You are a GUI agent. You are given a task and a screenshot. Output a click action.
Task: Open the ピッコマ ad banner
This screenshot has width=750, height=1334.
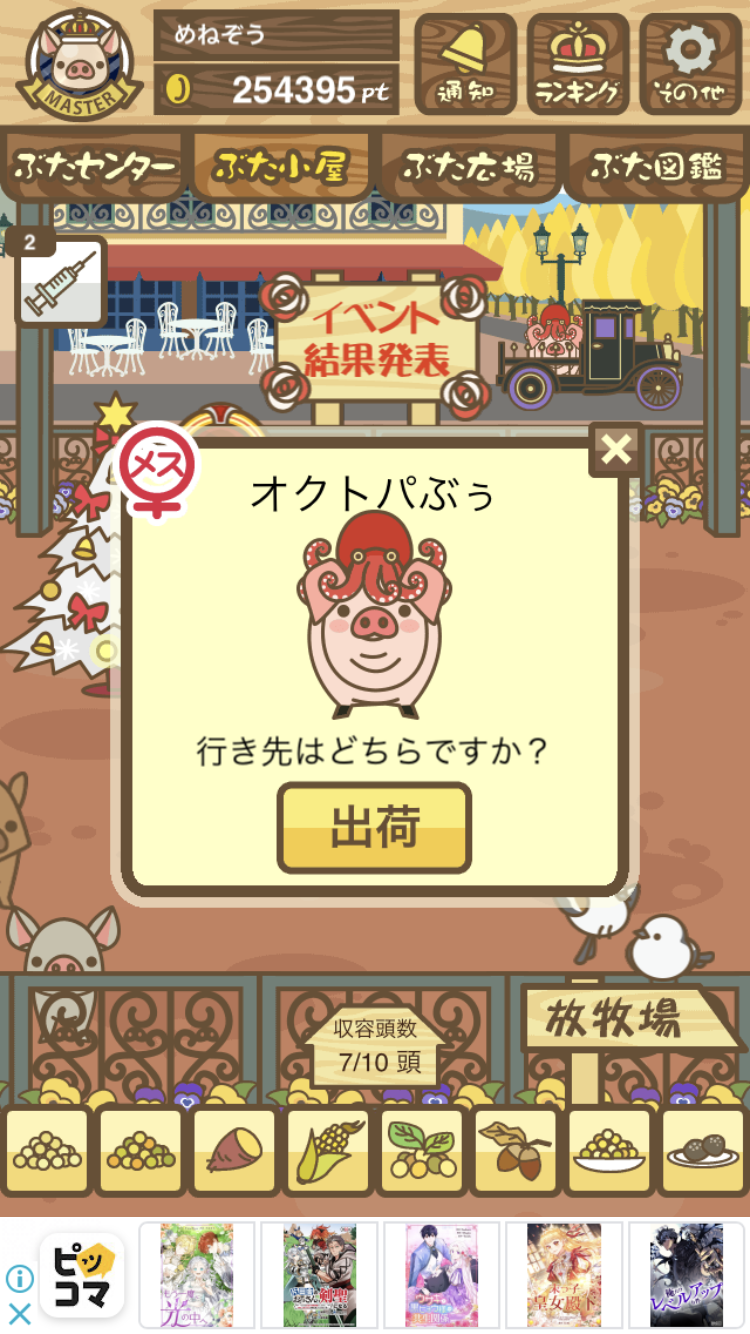point(82,1274)
